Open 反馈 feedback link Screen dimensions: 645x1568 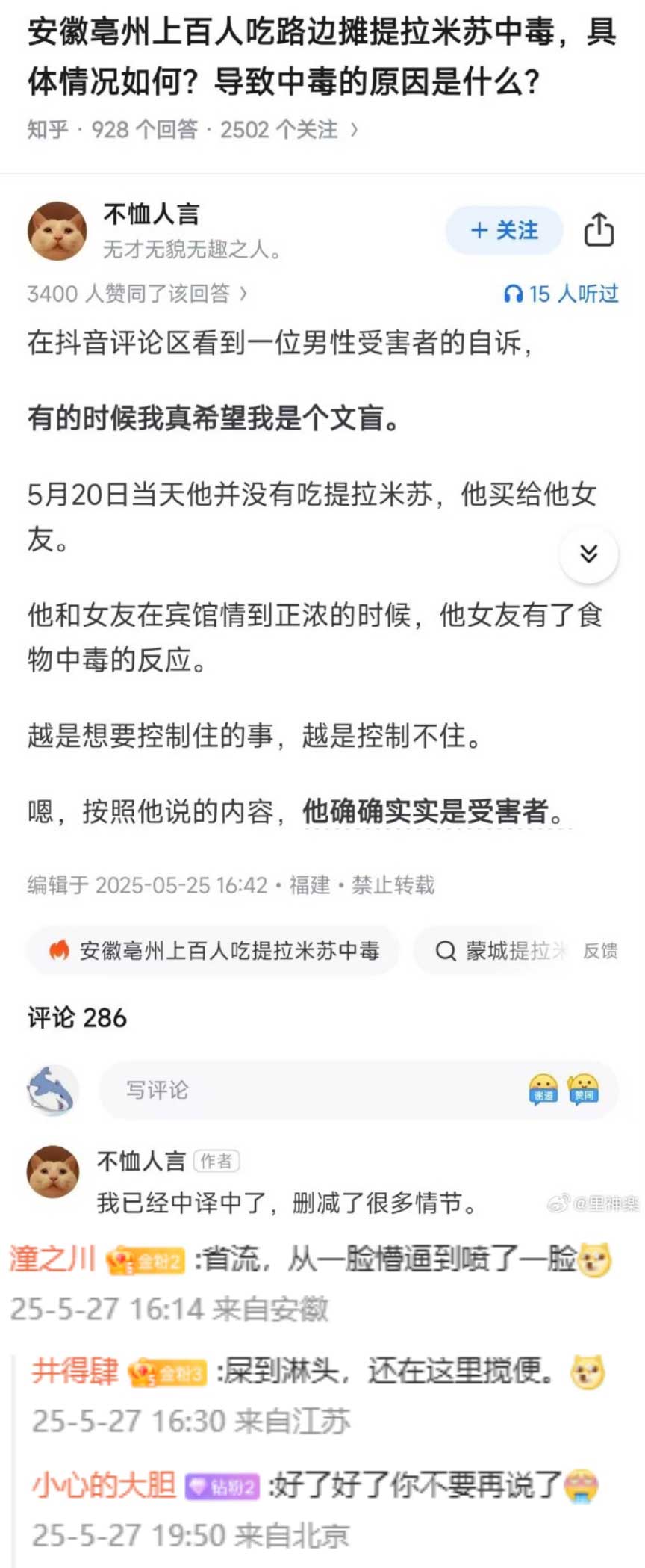600,951
